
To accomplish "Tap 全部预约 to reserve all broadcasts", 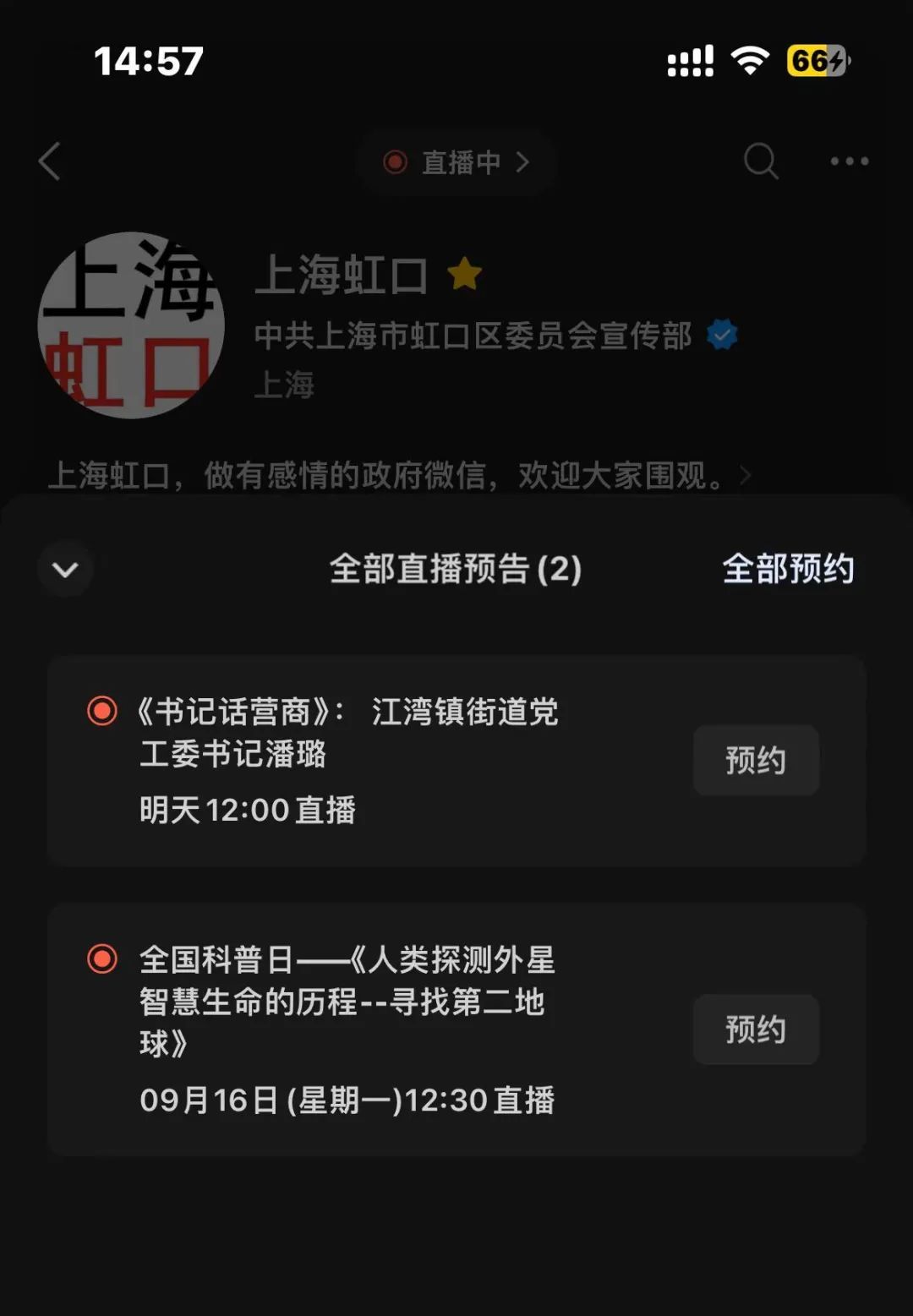I will click(787, 569).
